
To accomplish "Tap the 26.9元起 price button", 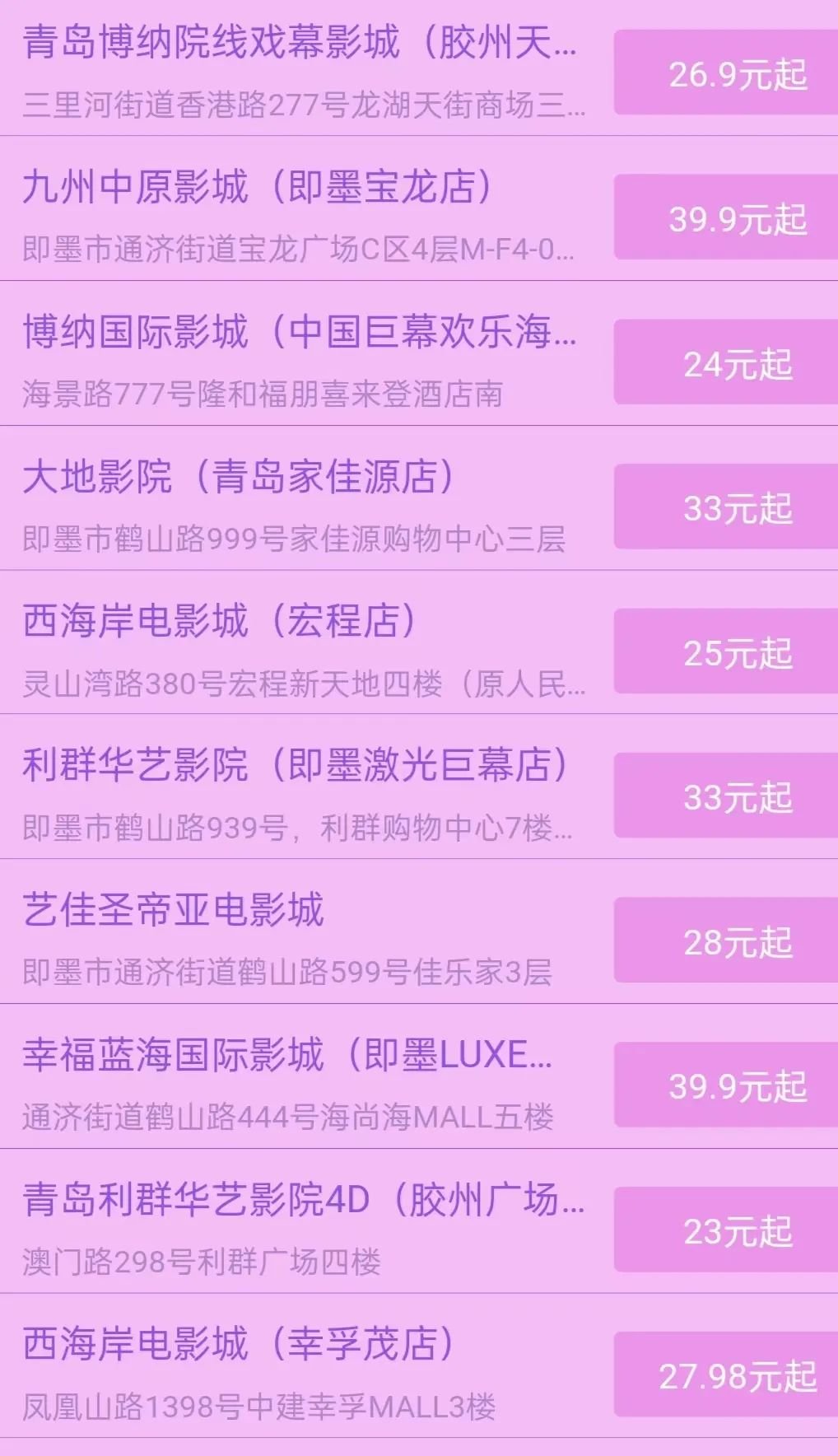I will coord(737,74).
